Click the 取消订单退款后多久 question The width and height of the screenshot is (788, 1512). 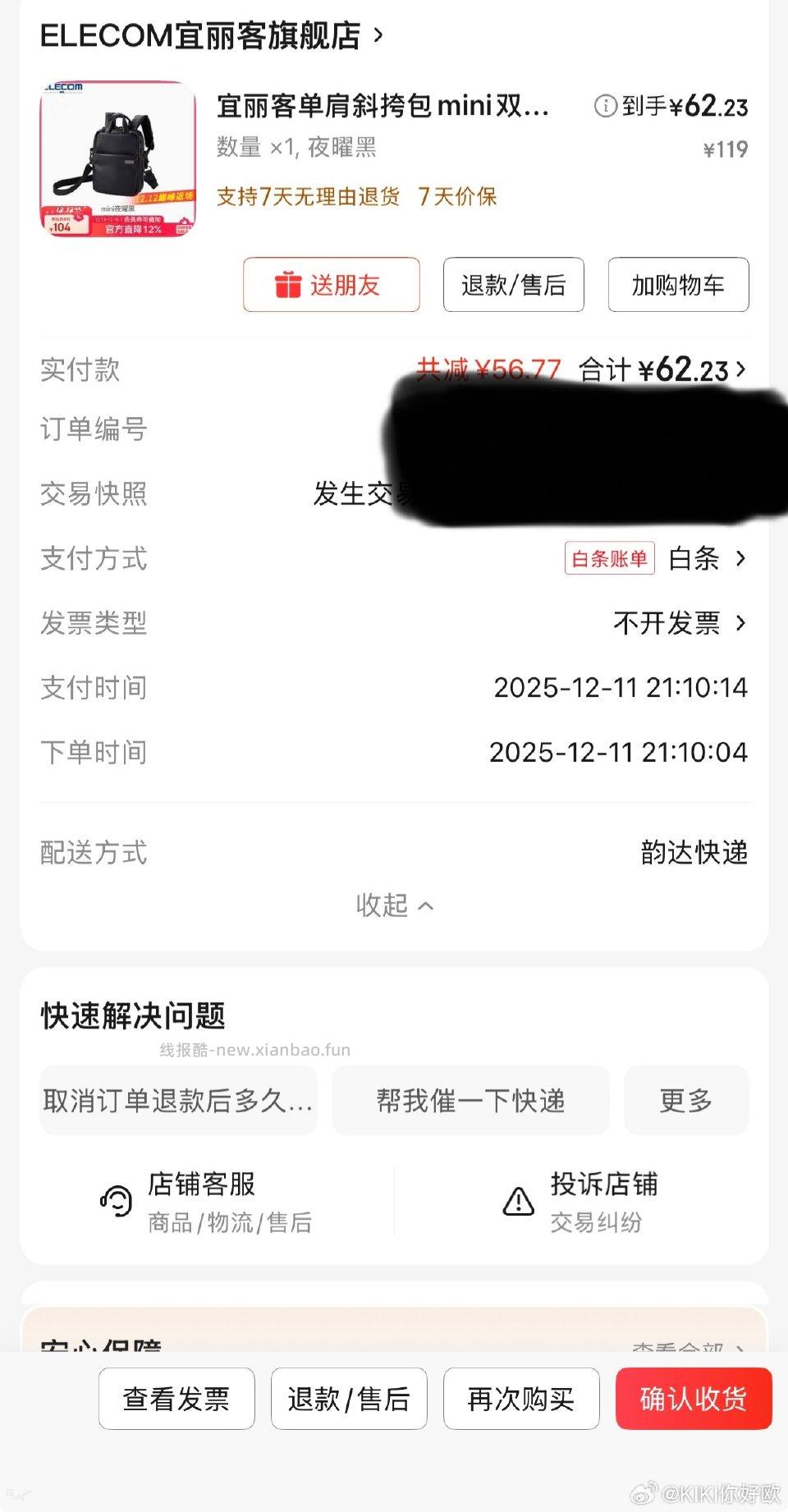pos(177,1101)
